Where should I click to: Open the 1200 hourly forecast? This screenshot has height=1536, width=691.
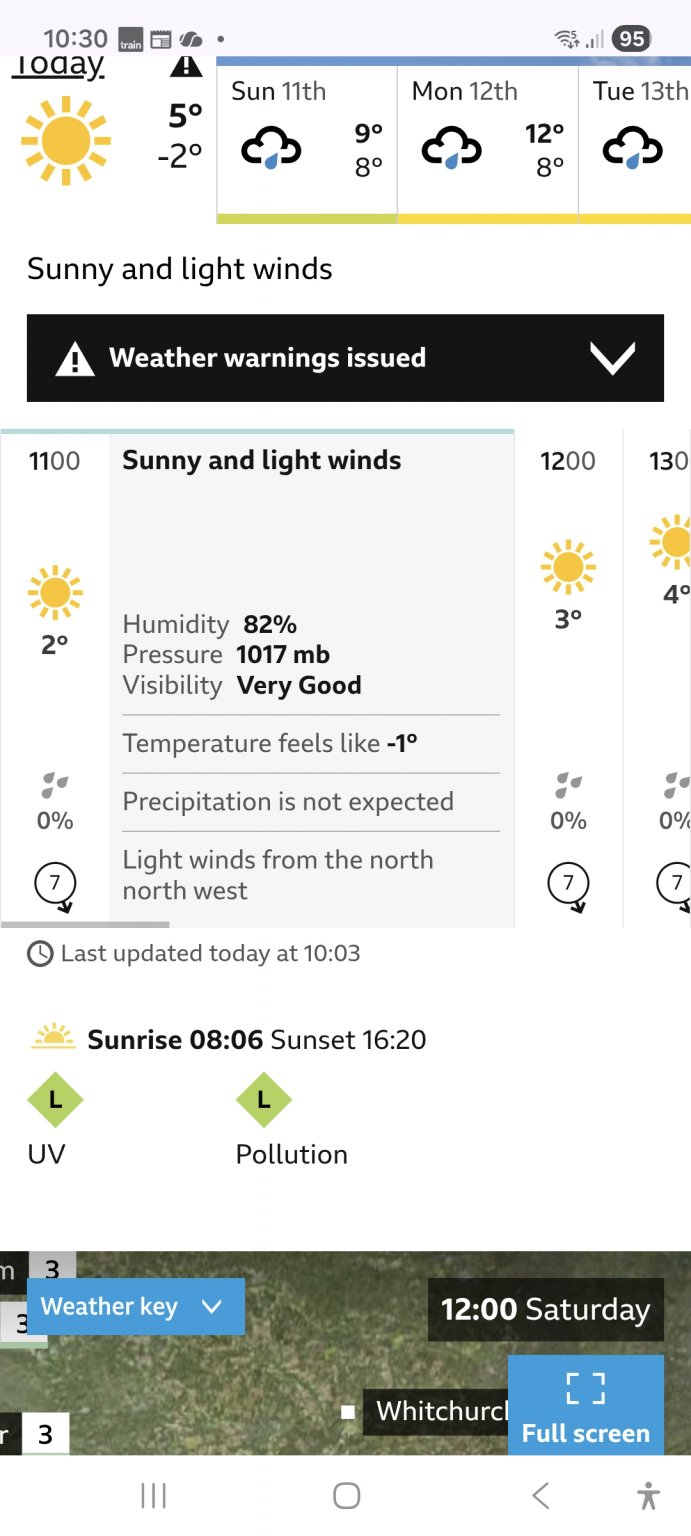click(x=568, y=680)
